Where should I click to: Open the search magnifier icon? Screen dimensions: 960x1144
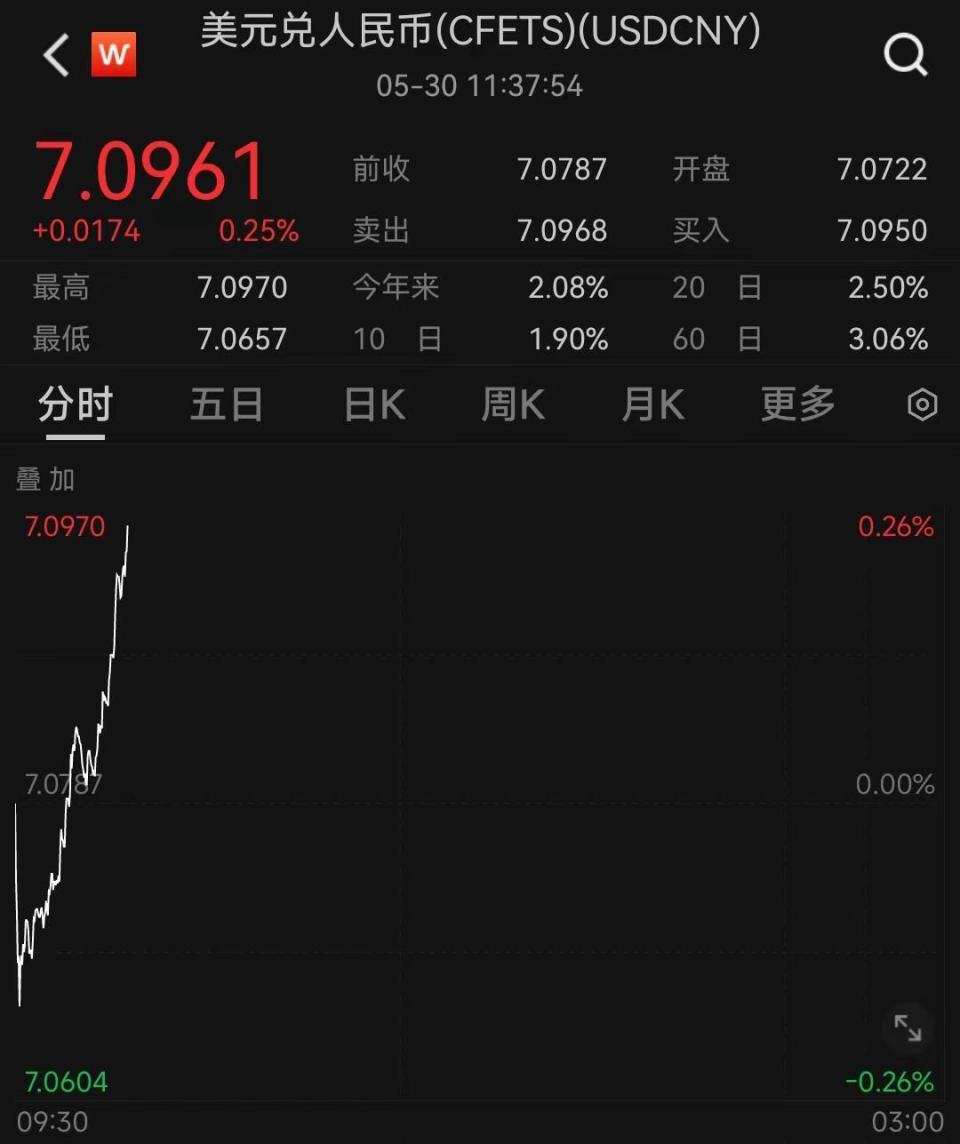coord(905,55)
